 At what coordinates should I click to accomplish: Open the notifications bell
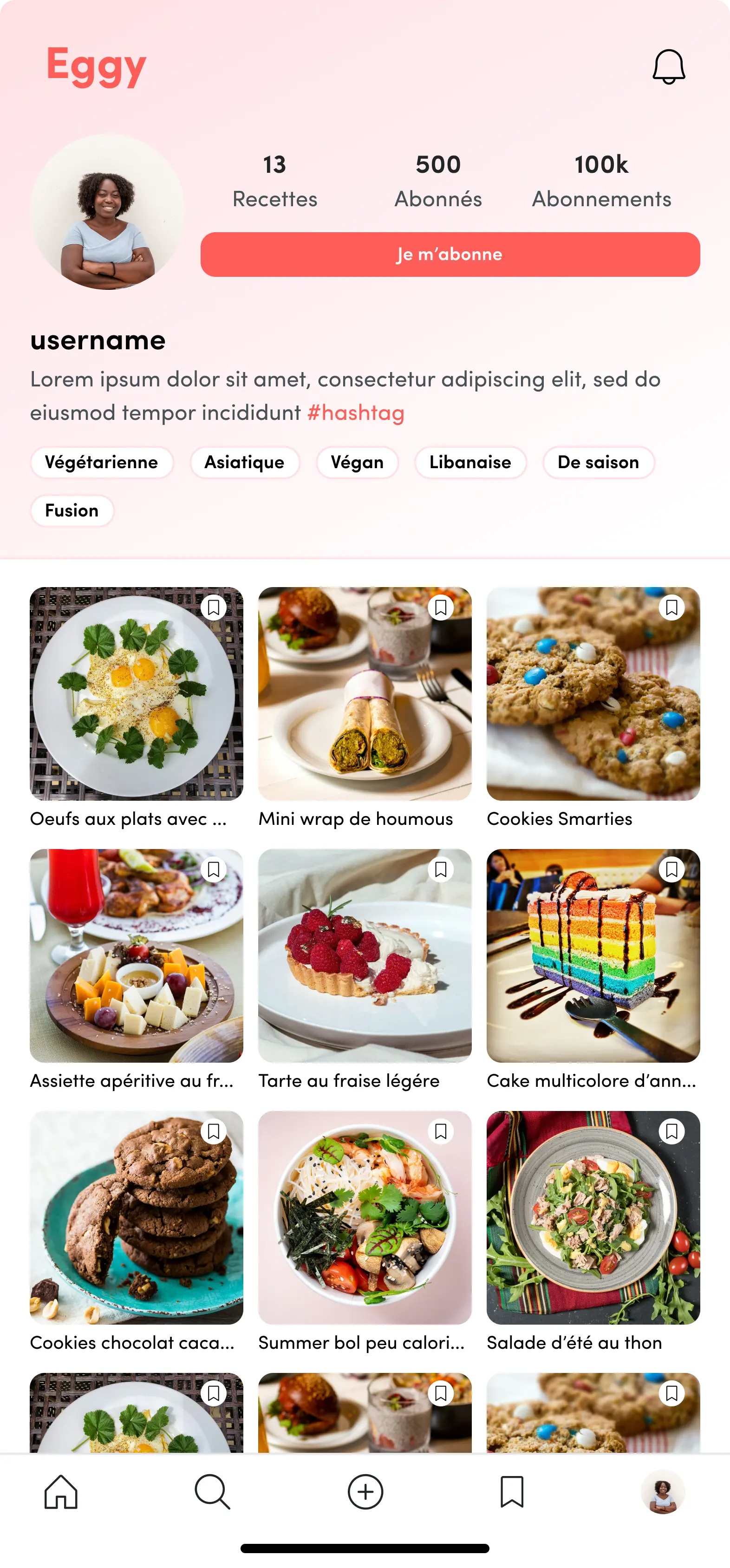pos(669,66)
